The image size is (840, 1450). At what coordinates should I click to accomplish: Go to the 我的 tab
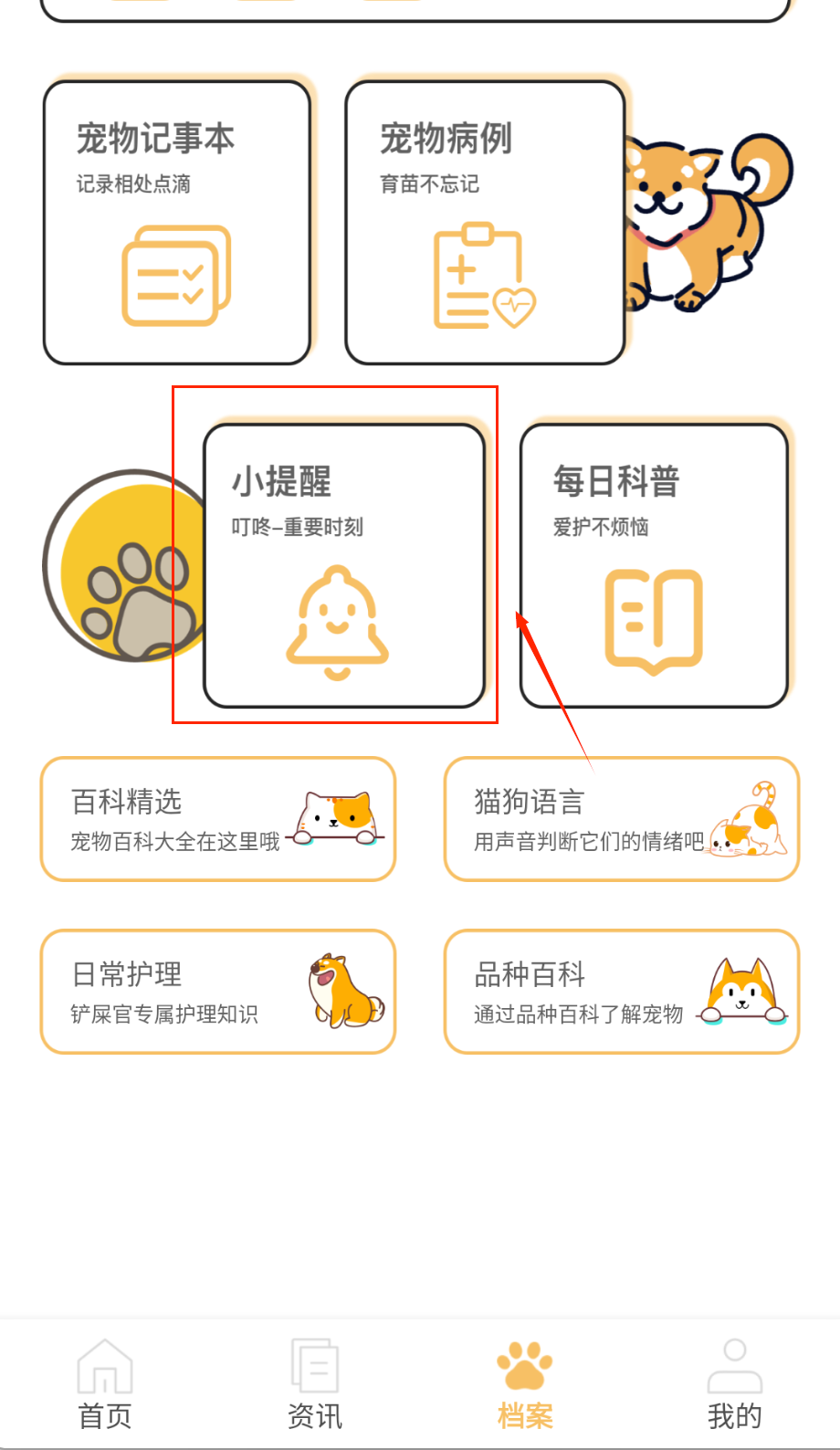[735, 1383]
